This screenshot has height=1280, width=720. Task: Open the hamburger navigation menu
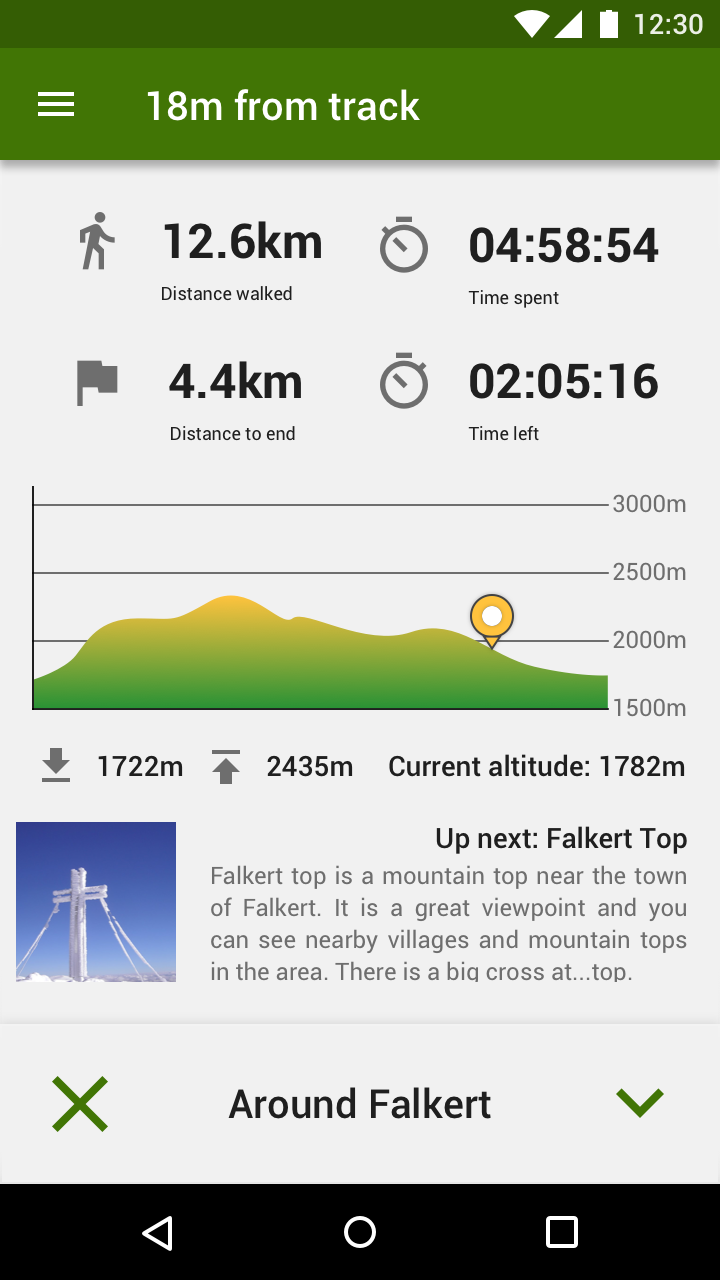[x=56, y=105]
